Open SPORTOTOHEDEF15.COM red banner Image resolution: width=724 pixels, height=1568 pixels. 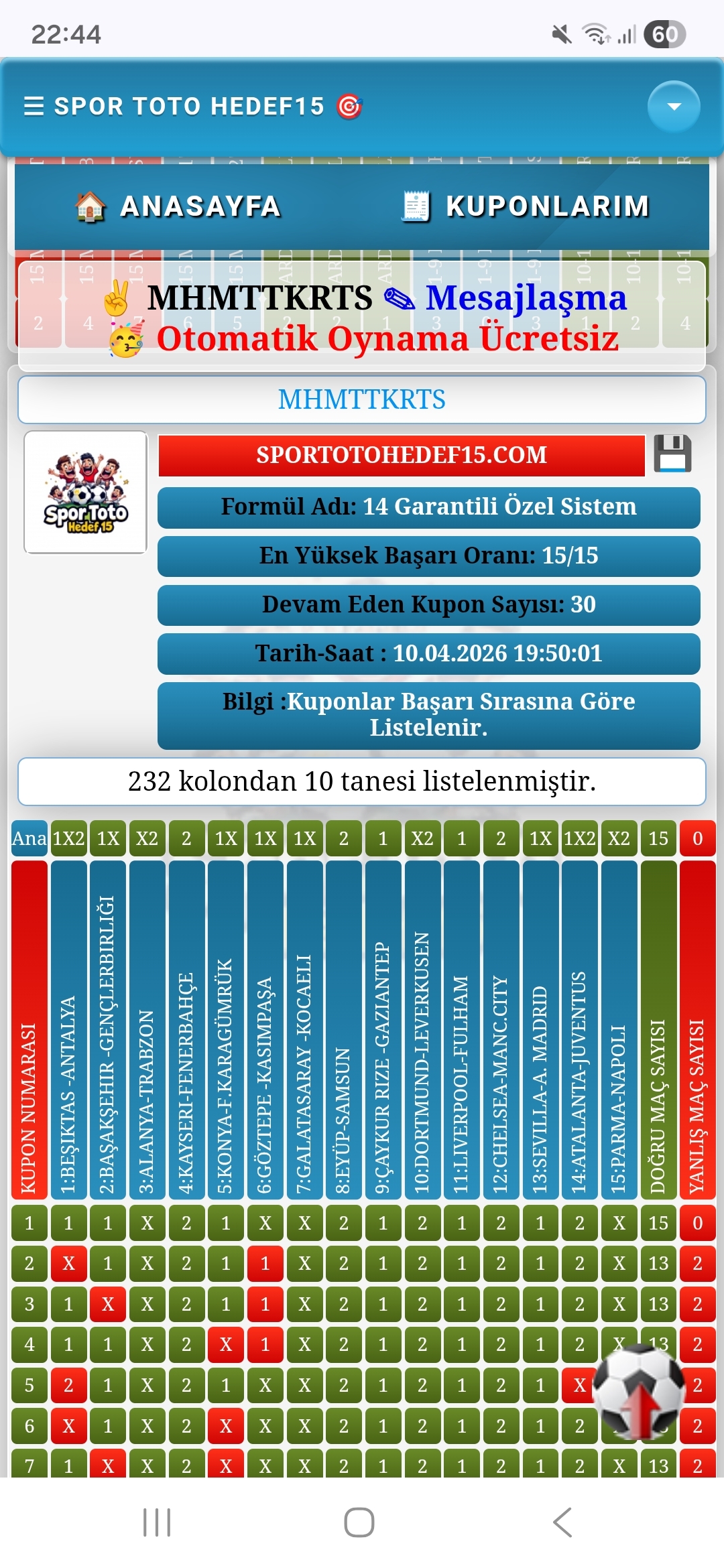pyautogui.click(x=401, y=455)
